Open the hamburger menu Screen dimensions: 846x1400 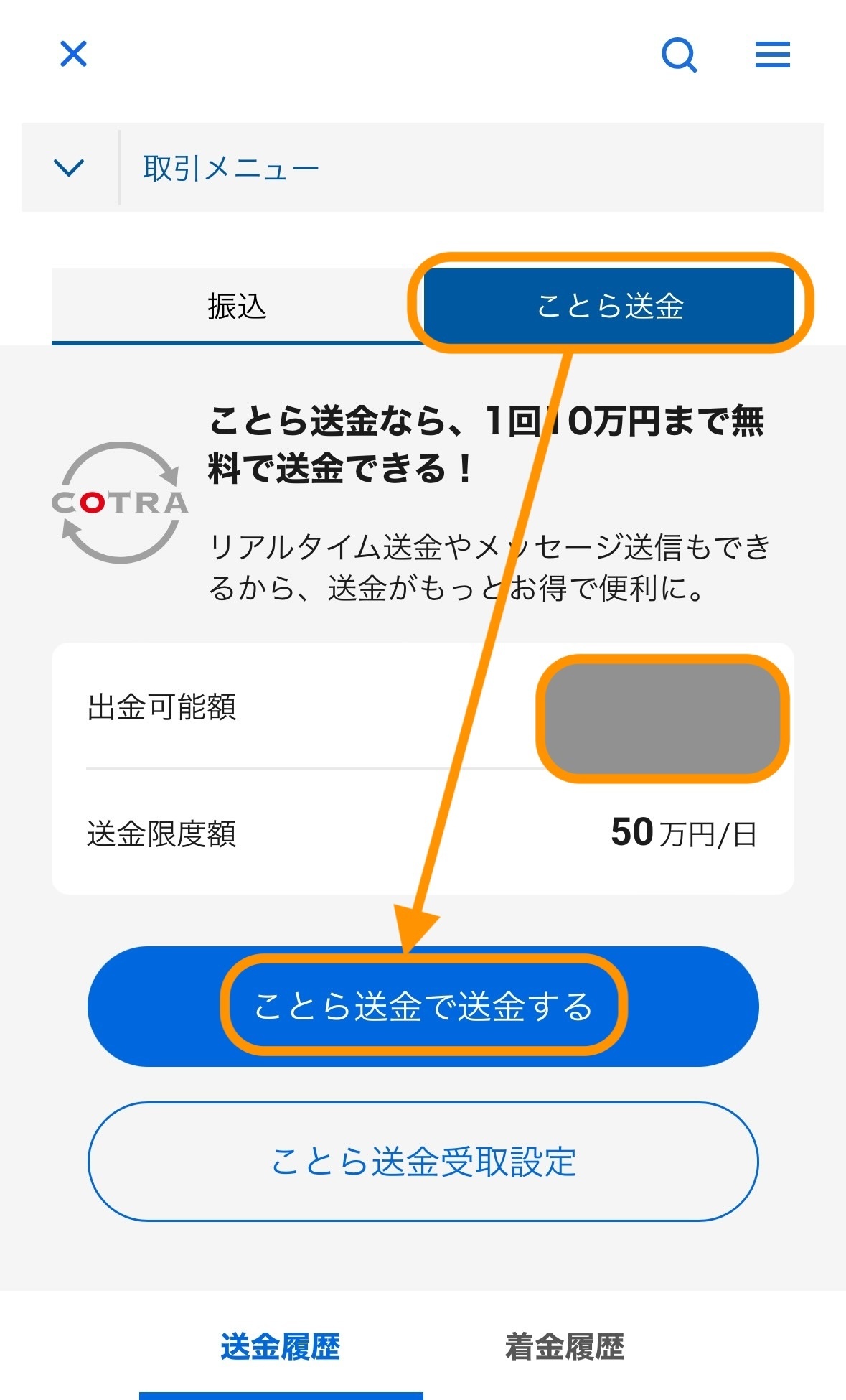click(773, 55)
